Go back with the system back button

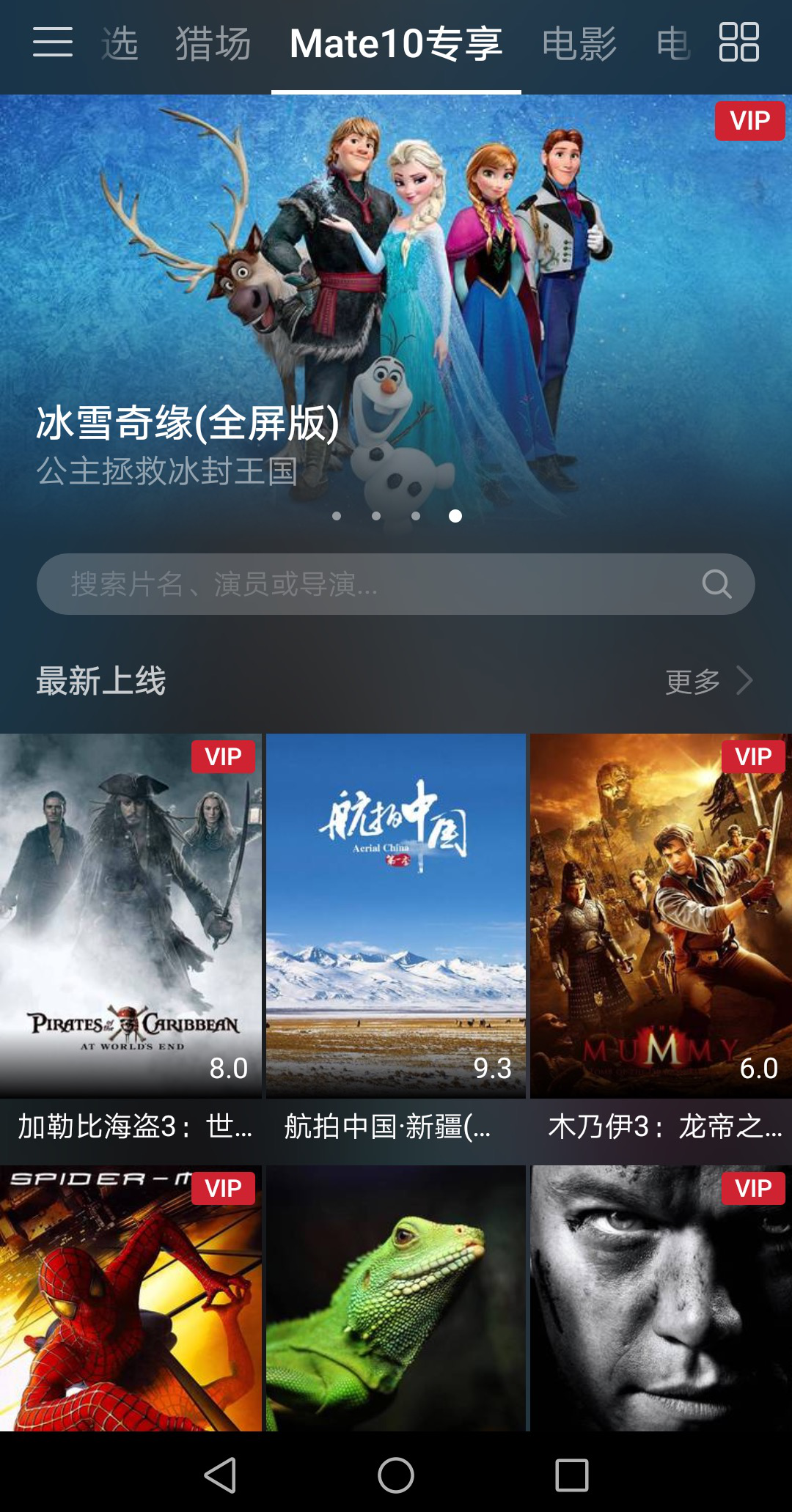220,1475
